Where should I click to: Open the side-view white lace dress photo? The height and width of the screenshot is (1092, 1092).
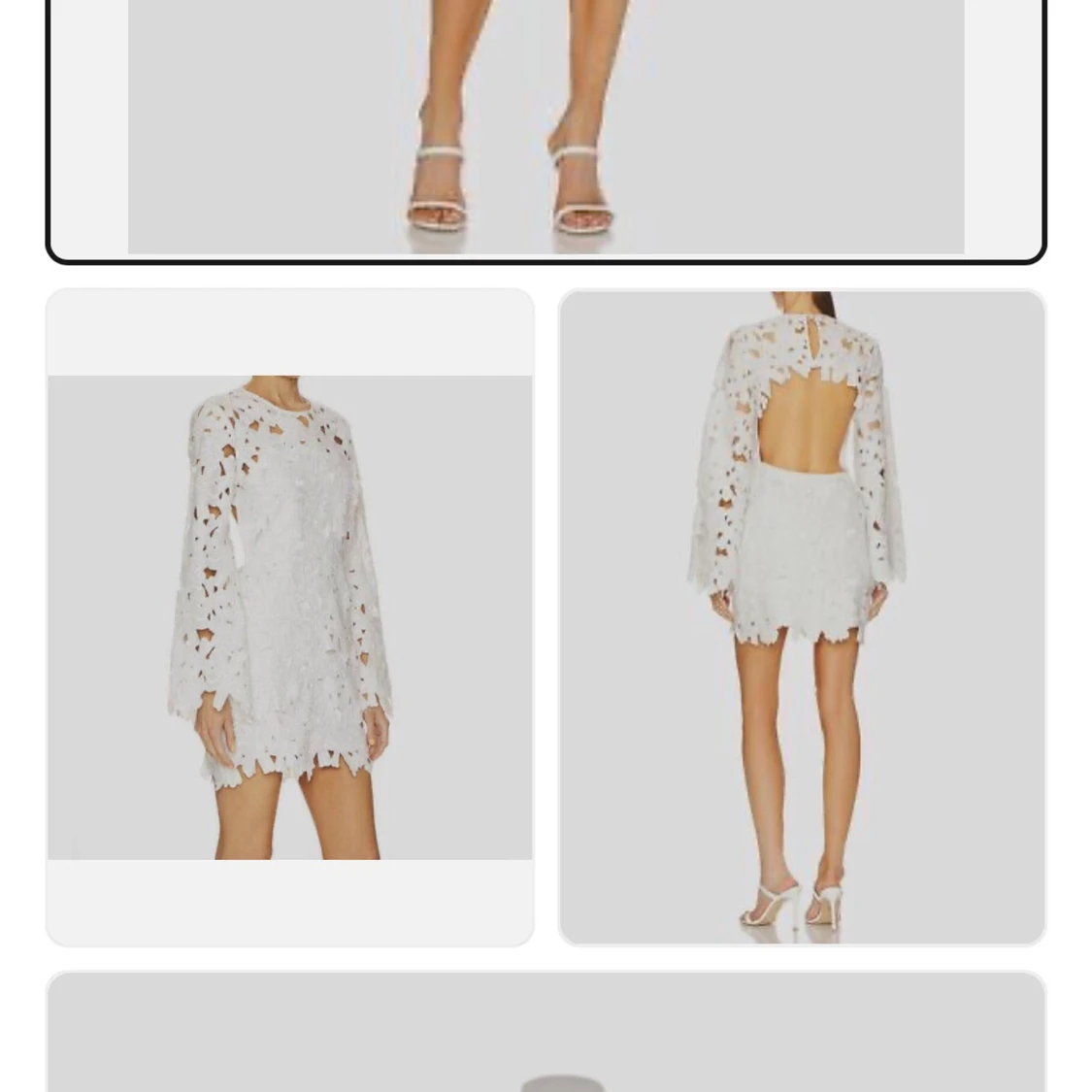289,617
